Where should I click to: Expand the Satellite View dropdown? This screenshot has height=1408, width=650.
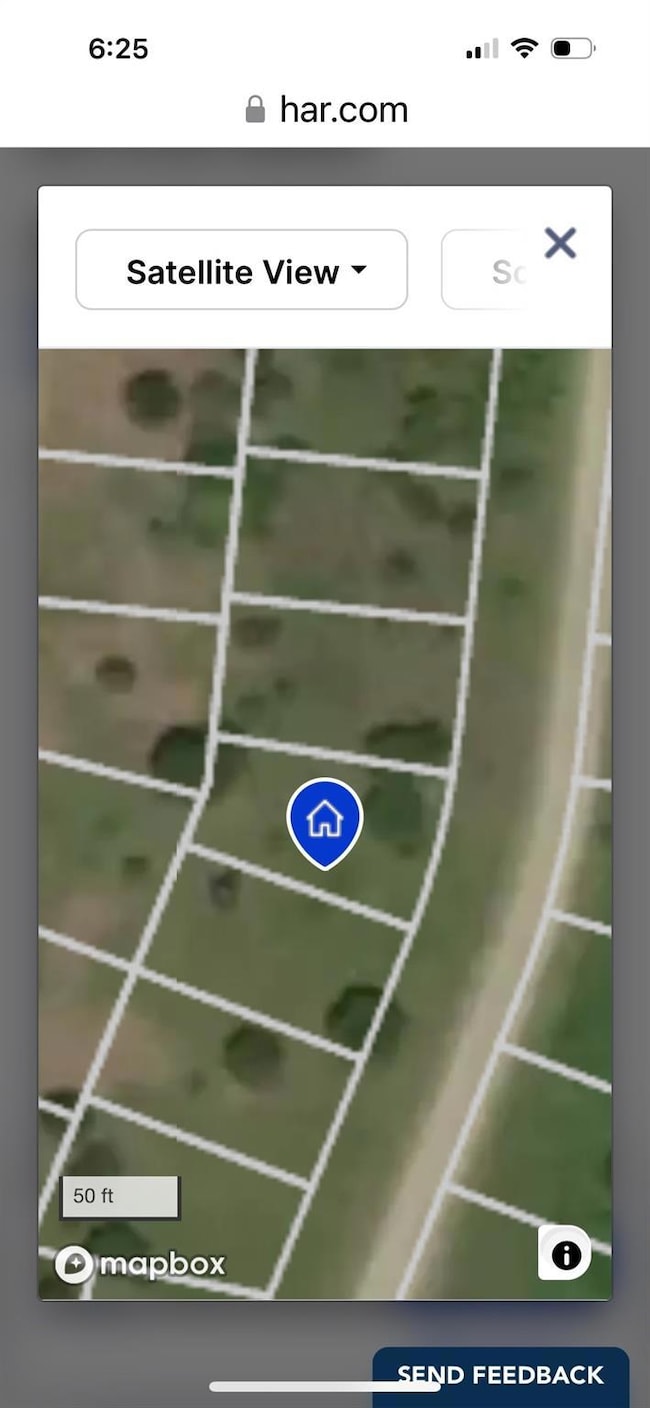(241, 270)
